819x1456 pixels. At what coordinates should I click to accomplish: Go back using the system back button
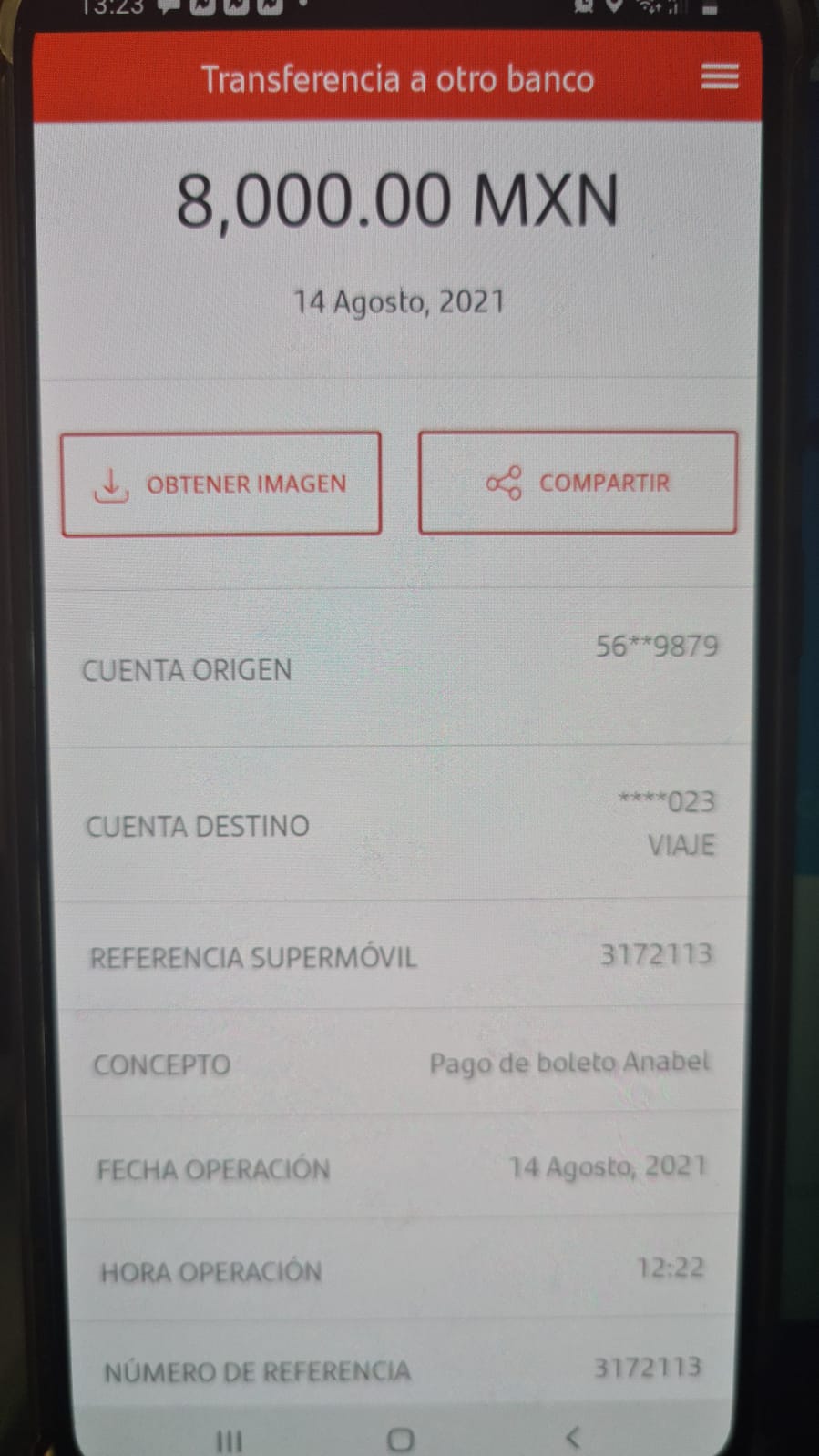pyautogui.click(x=572, y=1437)
